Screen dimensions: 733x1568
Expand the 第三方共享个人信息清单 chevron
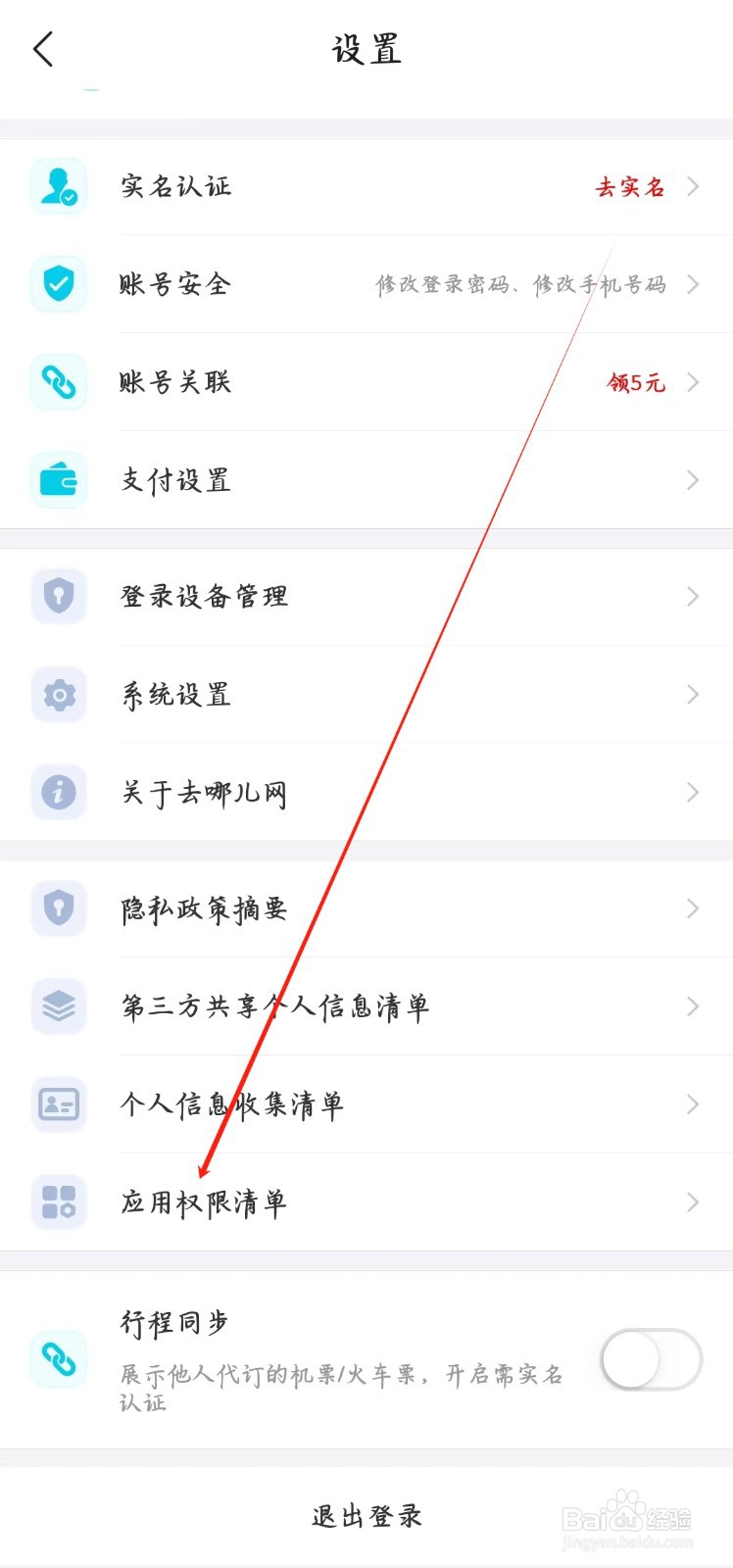[694, 1005]
